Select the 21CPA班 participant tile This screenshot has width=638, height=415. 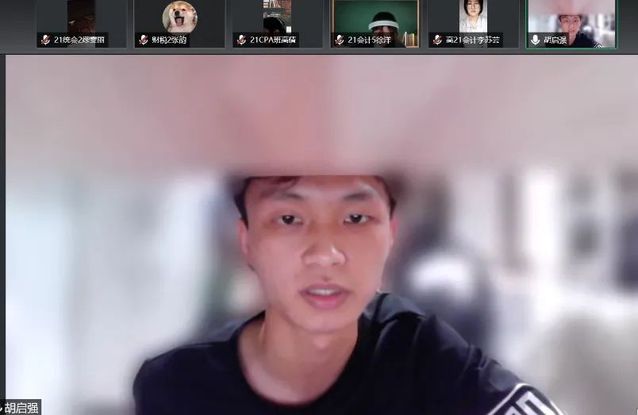click(x=277, y=22)
